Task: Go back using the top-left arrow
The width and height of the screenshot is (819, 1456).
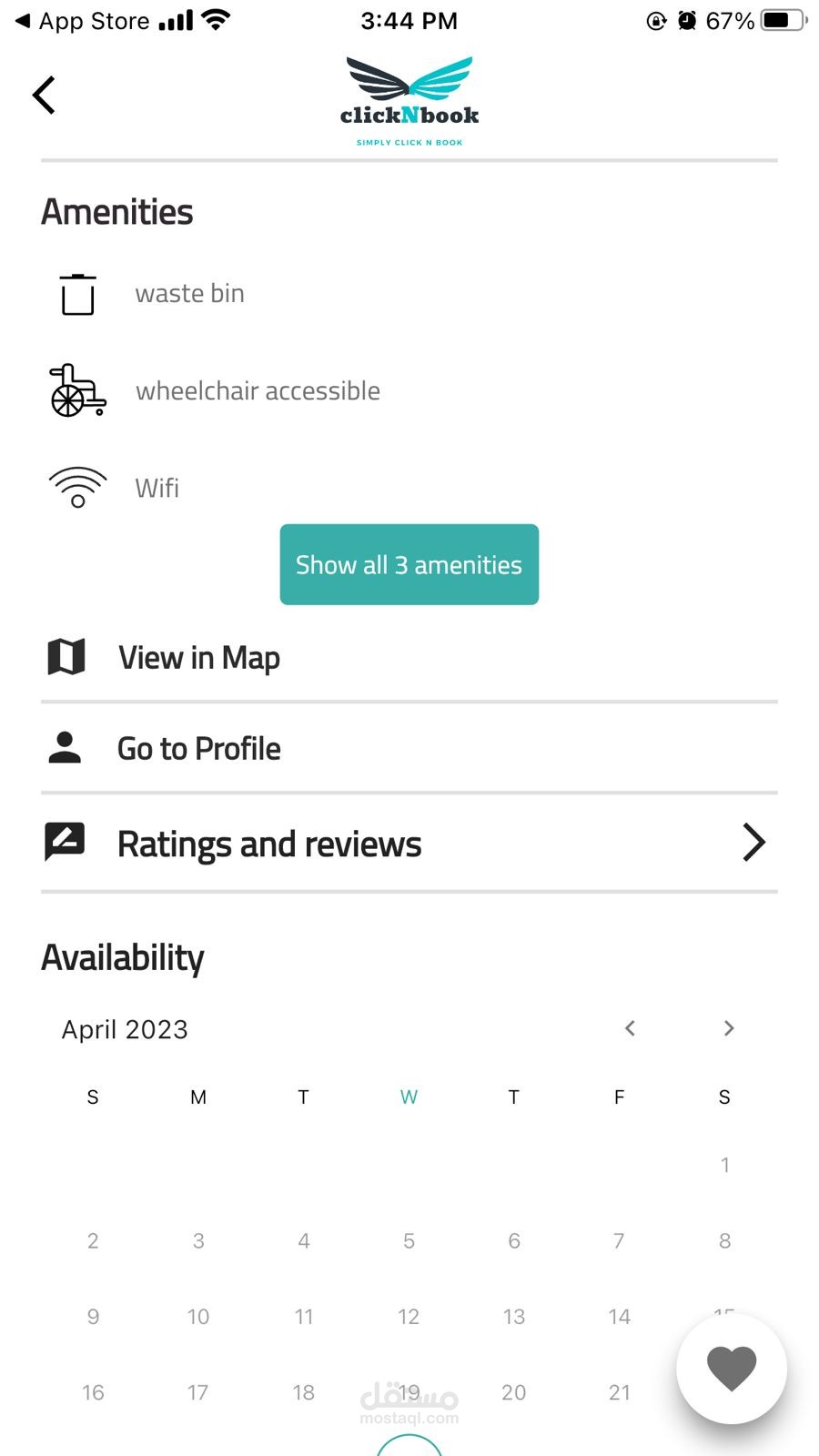Action: tap(44, 96)
